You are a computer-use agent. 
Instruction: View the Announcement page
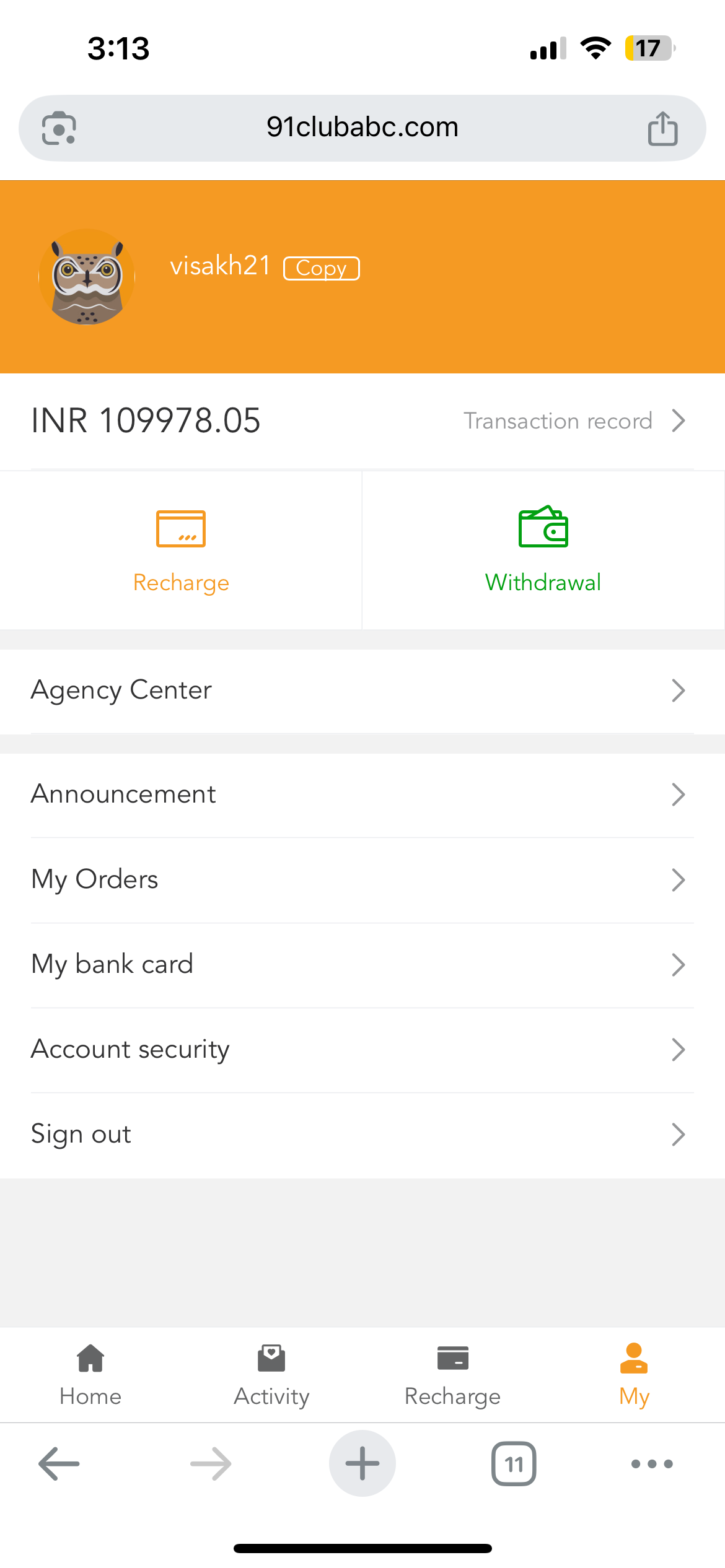pos(362,795)
